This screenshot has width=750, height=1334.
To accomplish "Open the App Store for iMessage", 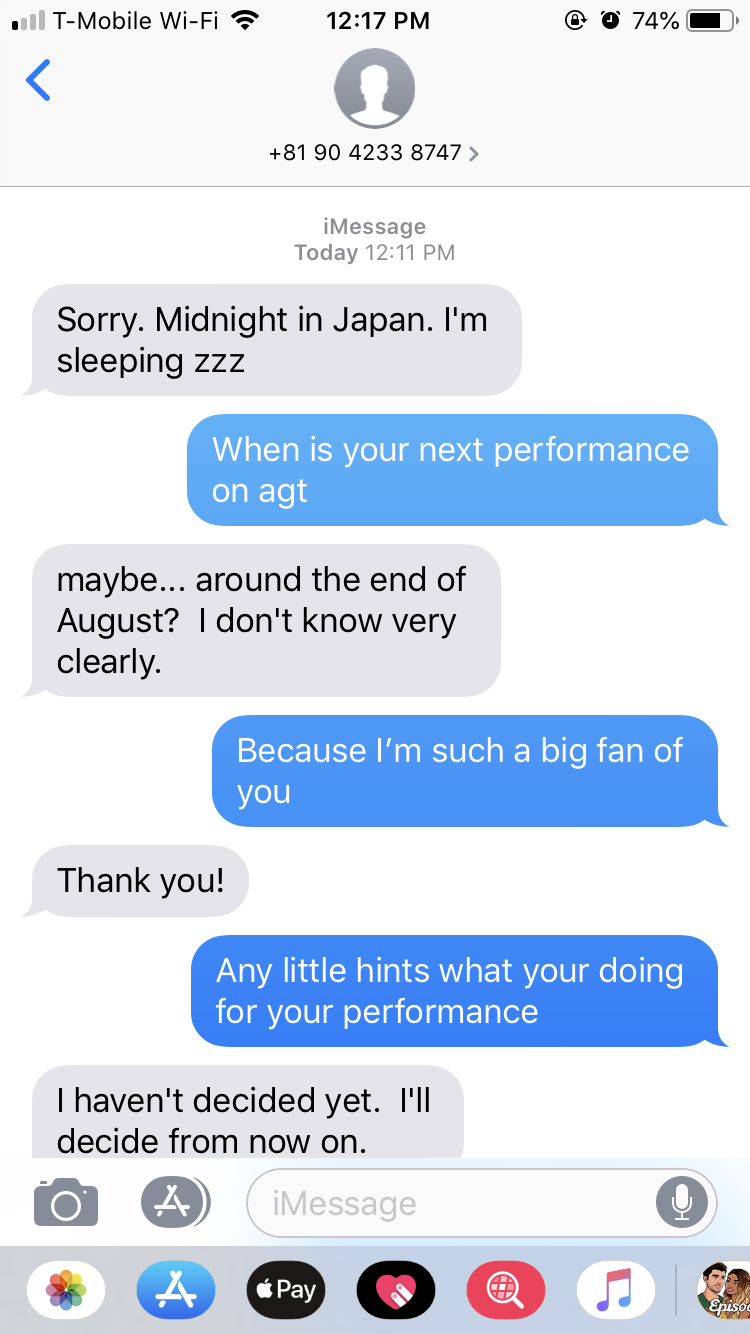I will pos(176,1290).
